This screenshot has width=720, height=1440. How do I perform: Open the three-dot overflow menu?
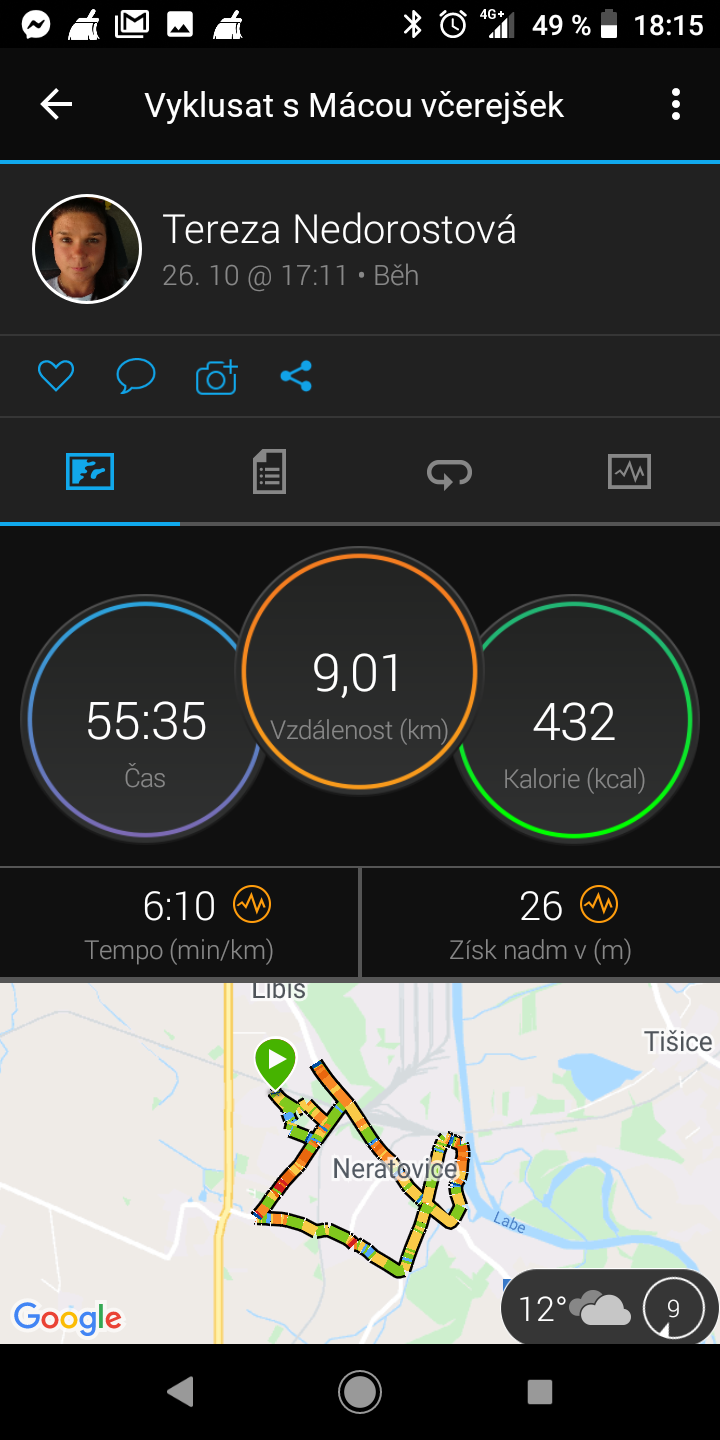click(676, 104)
